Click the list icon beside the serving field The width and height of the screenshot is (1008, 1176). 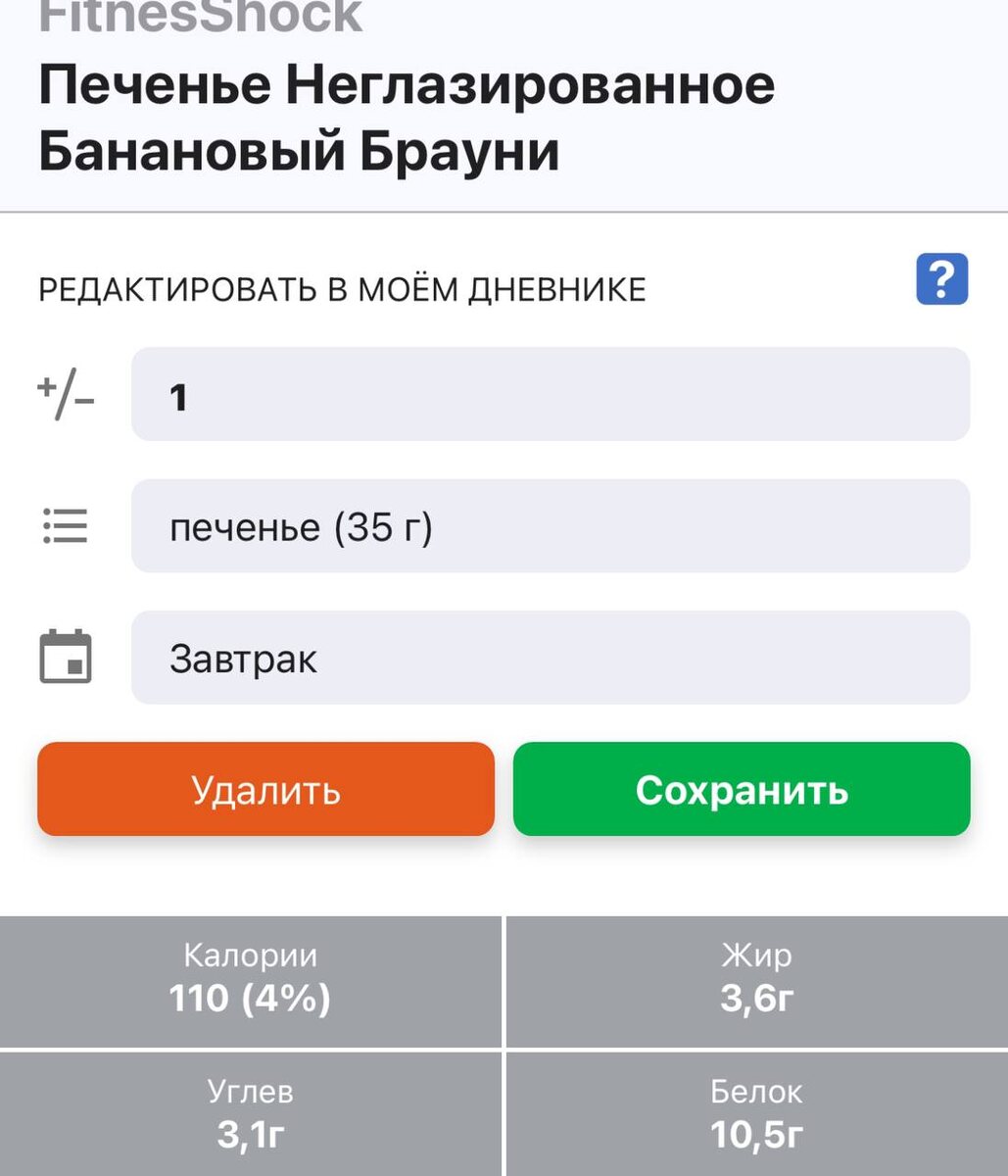[65, 526]
